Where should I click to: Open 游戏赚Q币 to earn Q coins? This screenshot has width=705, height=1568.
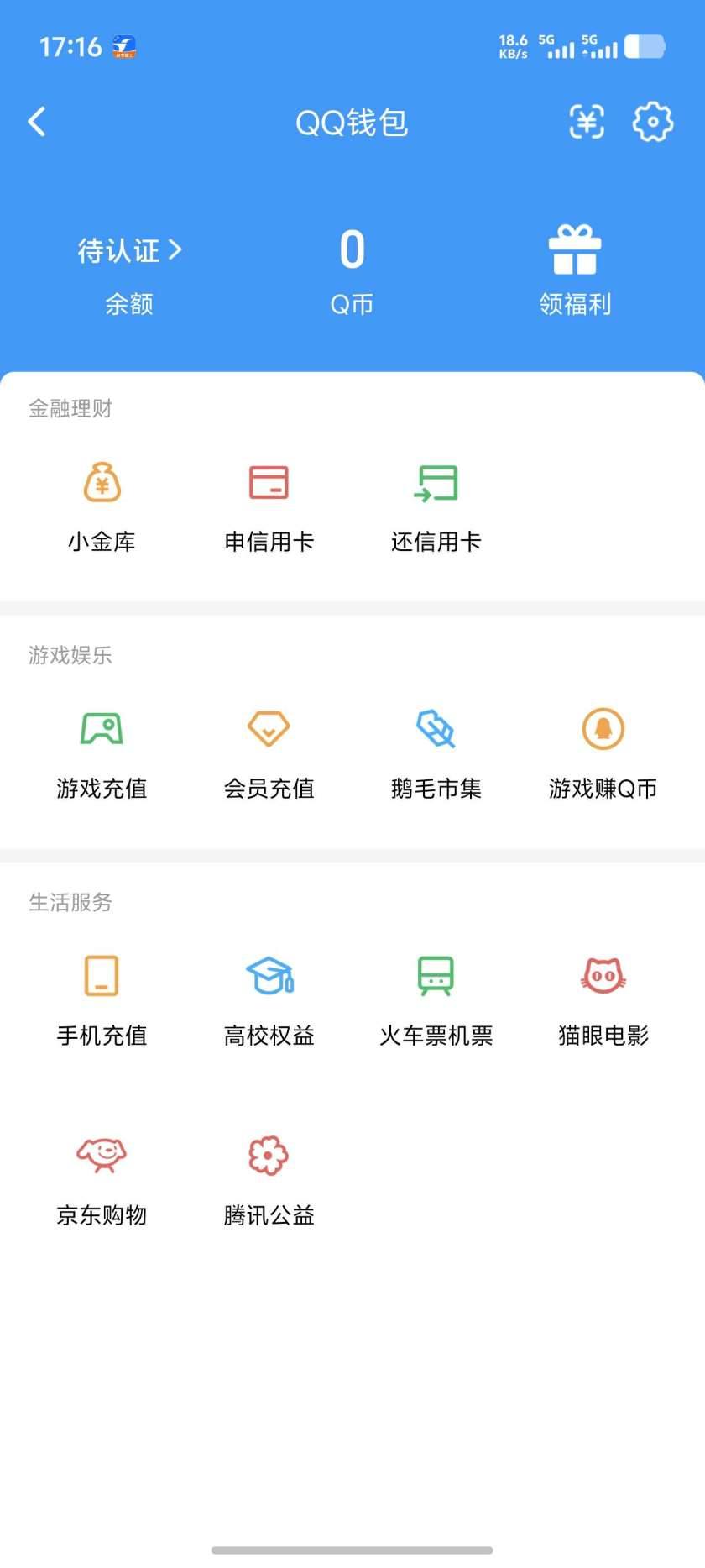(x=603, y=750)
